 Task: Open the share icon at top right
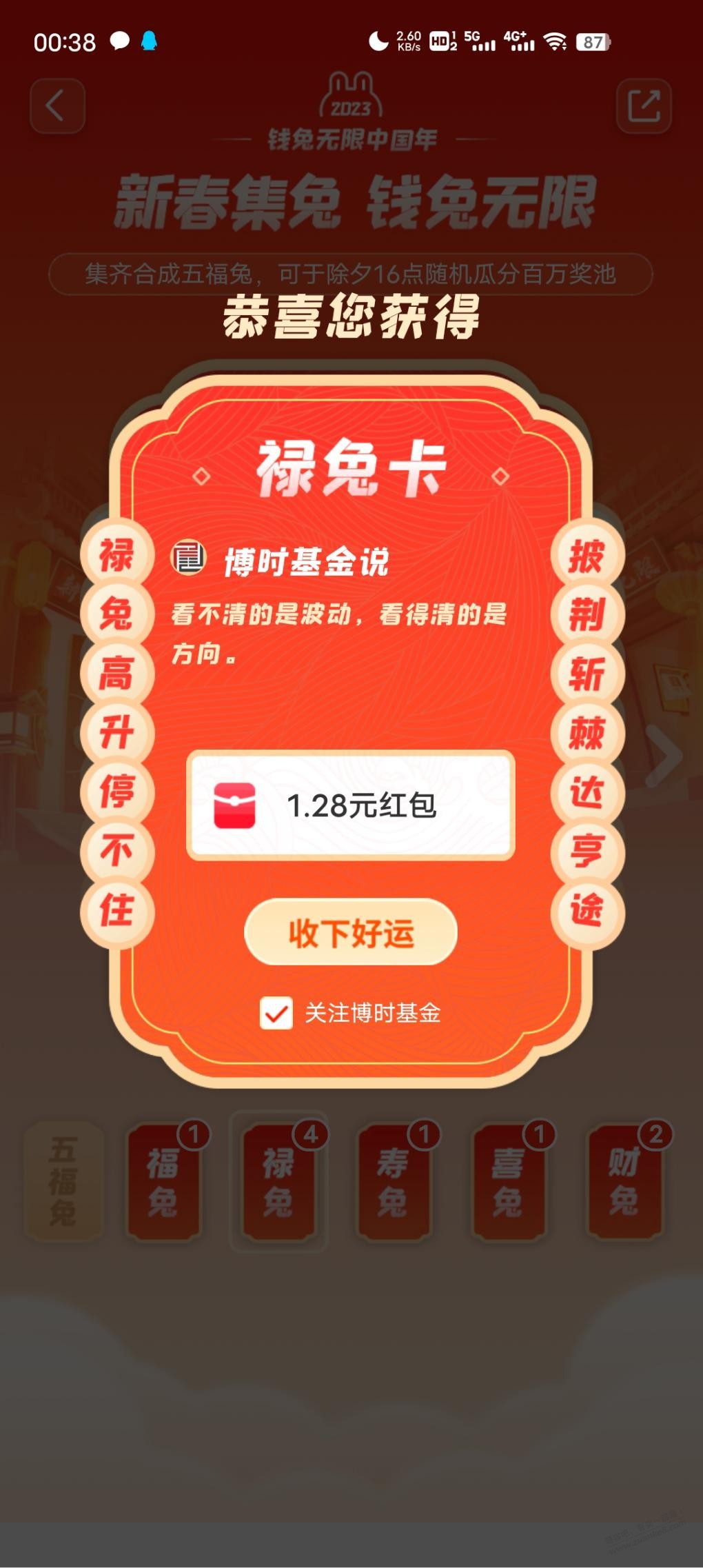[x=643, y=106]
